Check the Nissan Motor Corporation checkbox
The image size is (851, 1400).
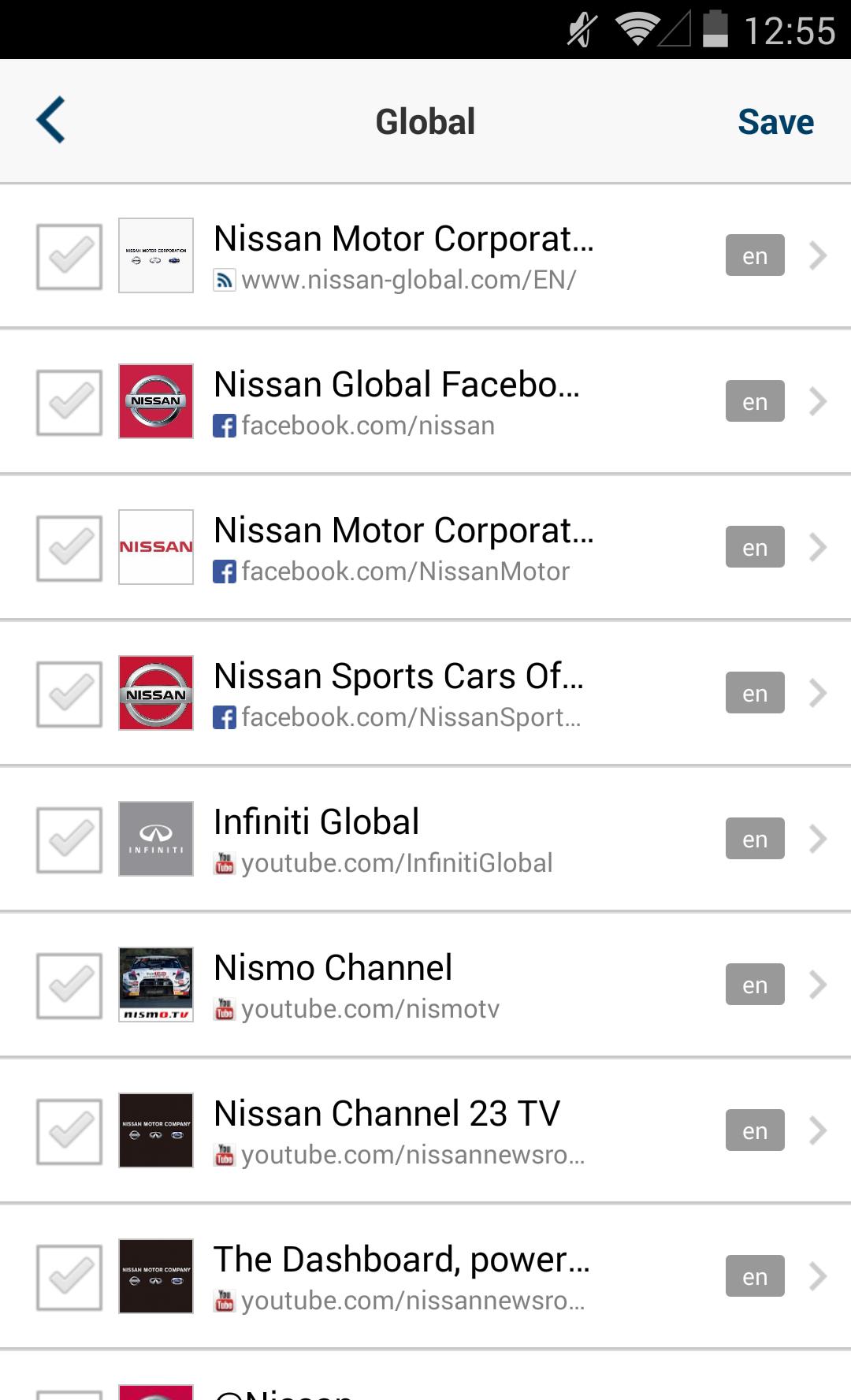click(69, 255)
